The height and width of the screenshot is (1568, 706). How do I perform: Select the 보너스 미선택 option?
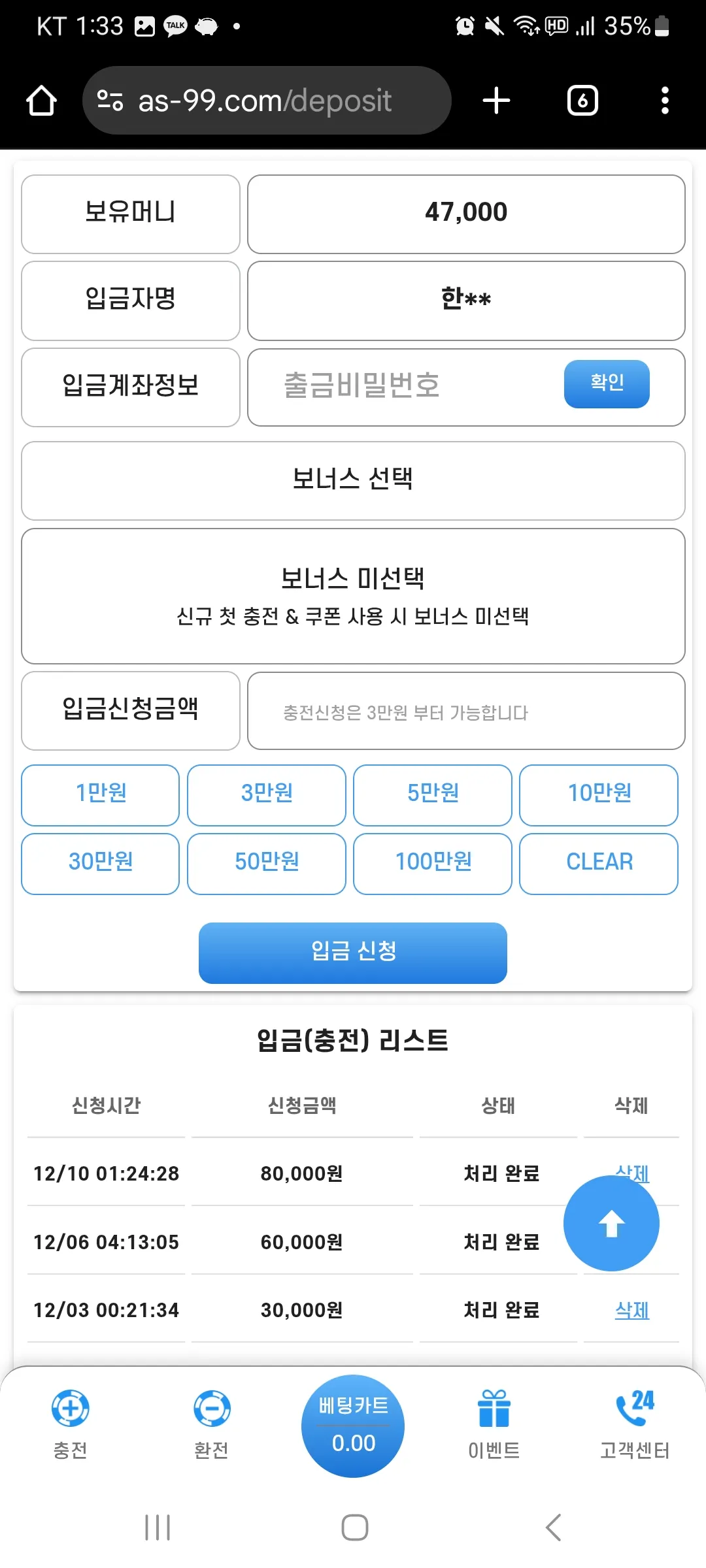pos(353,596)
